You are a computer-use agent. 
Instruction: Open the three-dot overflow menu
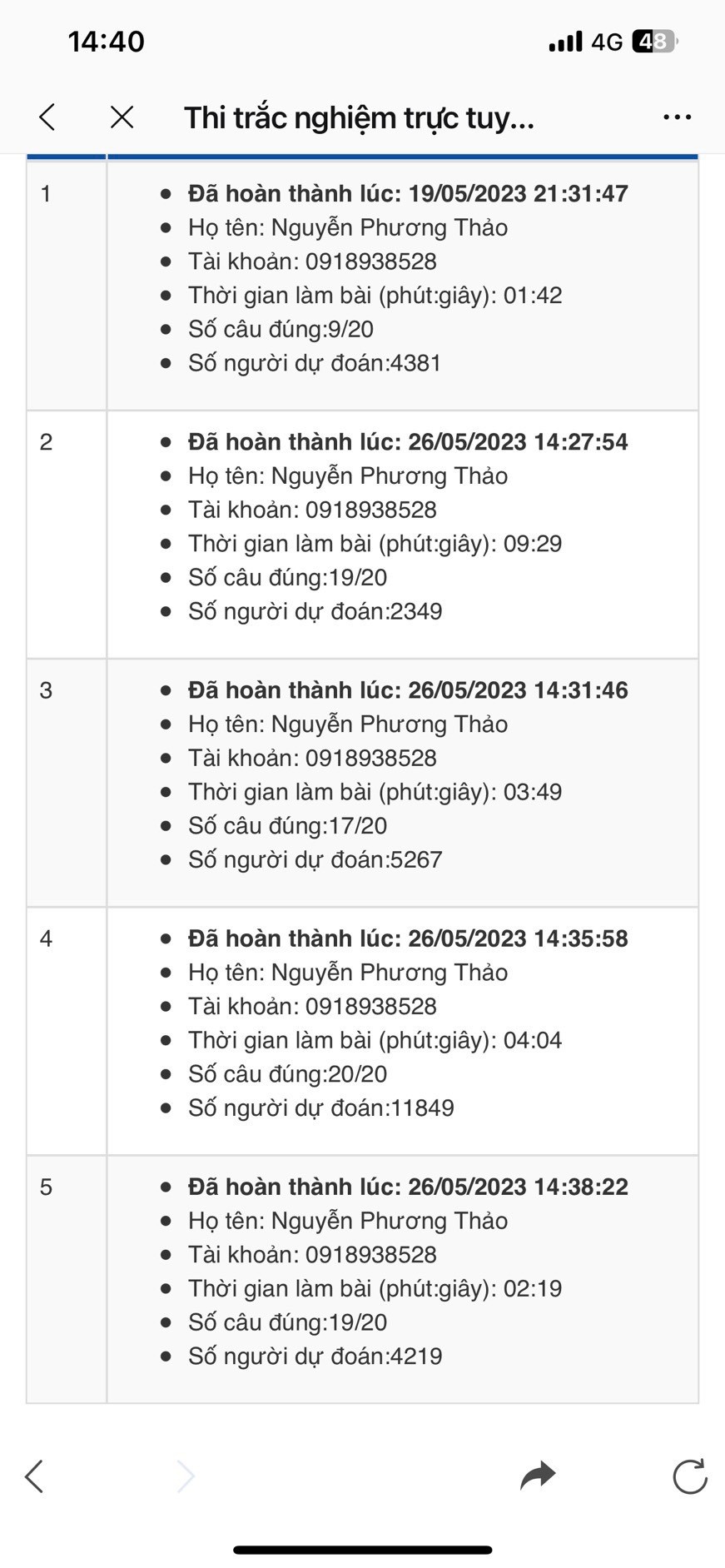pyautogui.click(x=677, y=117)
